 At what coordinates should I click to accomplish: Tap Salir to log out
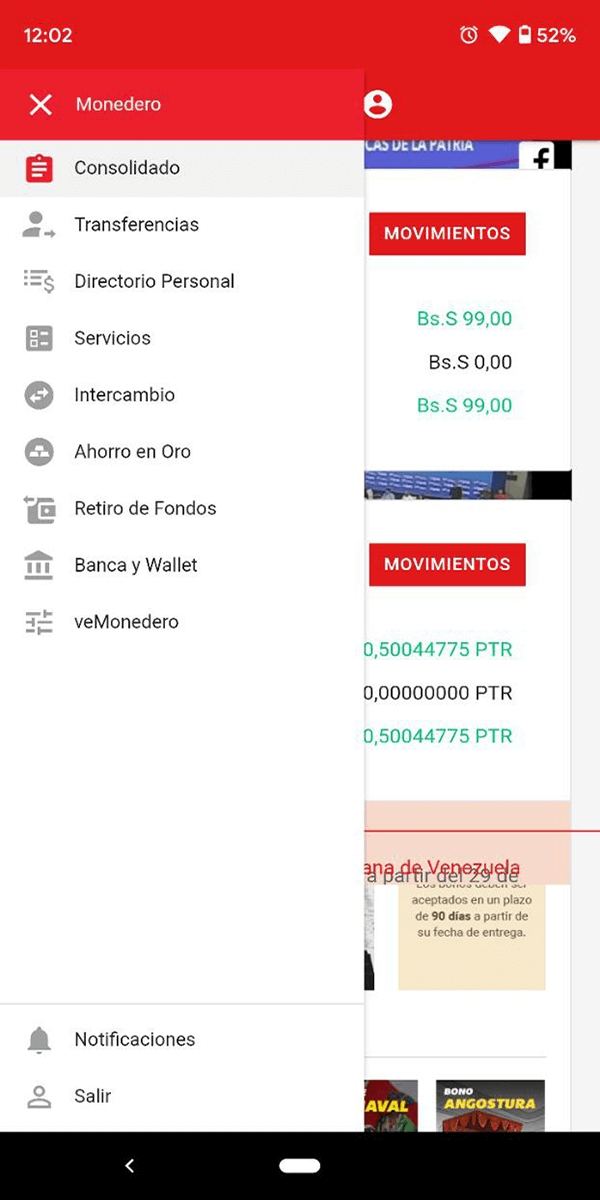click(182, 1096)
